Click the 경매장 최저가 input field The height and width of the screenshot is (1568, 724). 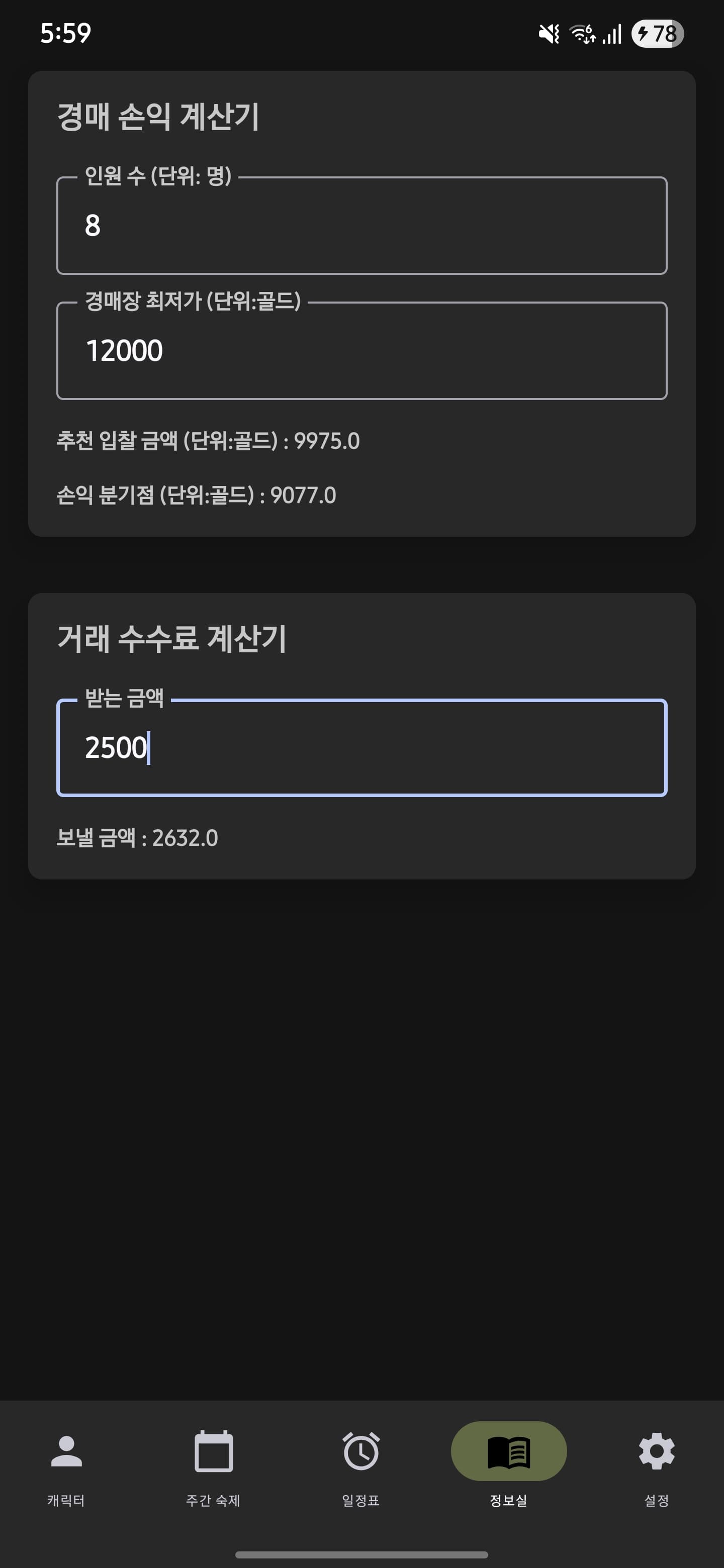click(361, 350)
